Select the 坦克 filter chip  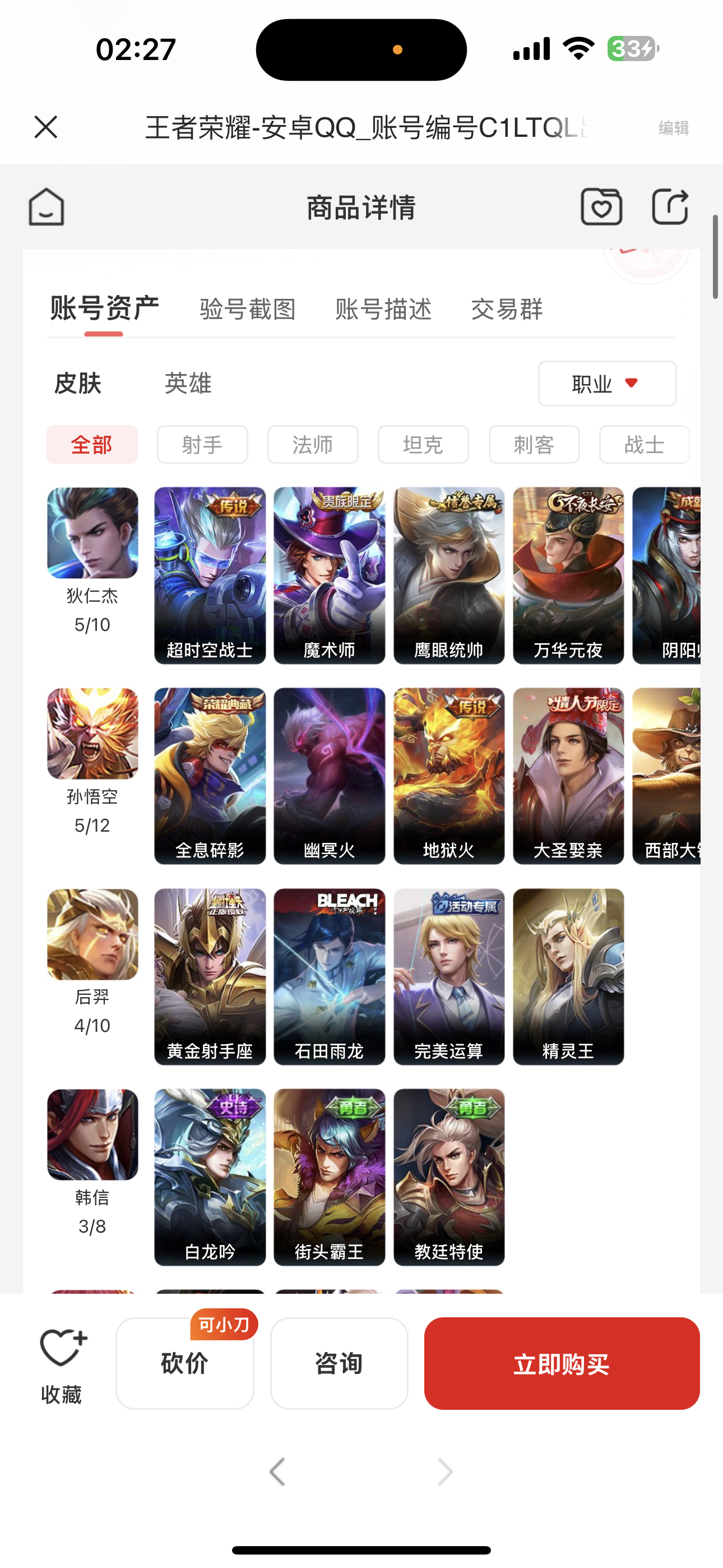(x=423, y=444)
